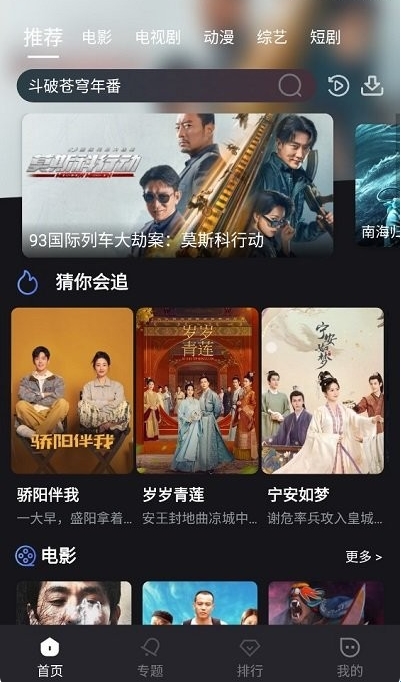Open the 莫斯科行动 banner

(x=177, y=185)
